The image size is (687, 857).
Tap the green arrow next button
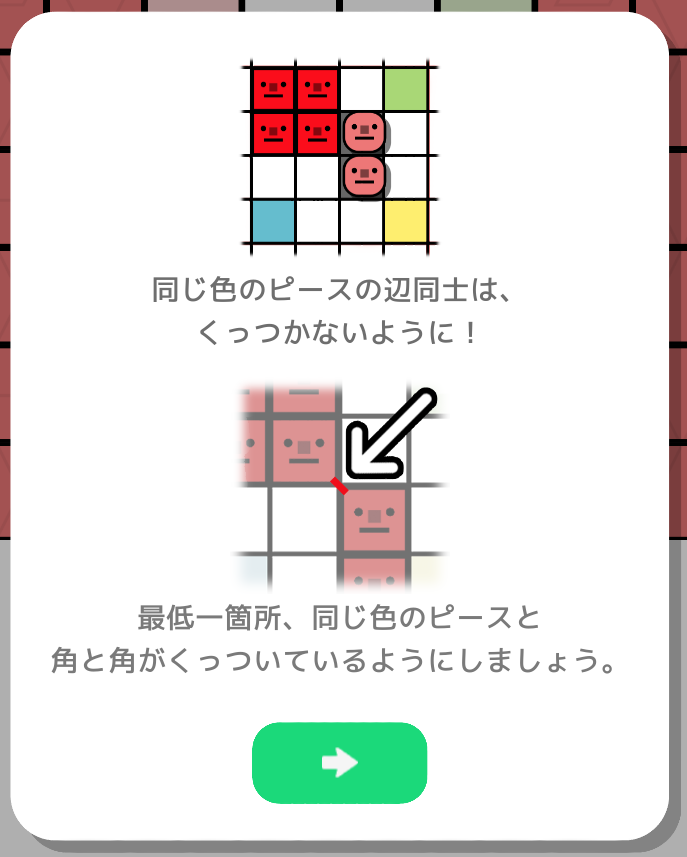coord(339,763)
